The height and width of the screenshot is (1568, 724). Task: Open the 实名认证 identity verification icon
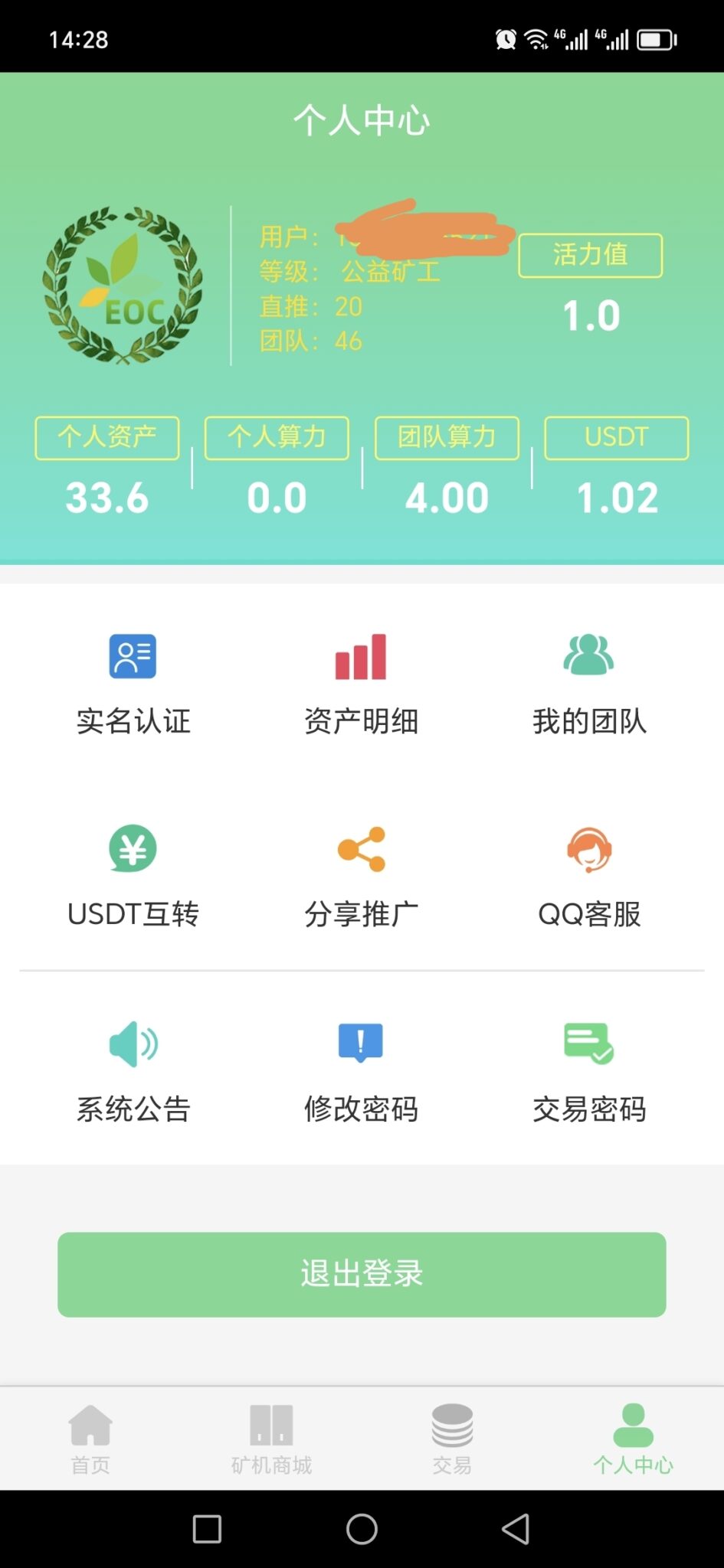[133, 657]
